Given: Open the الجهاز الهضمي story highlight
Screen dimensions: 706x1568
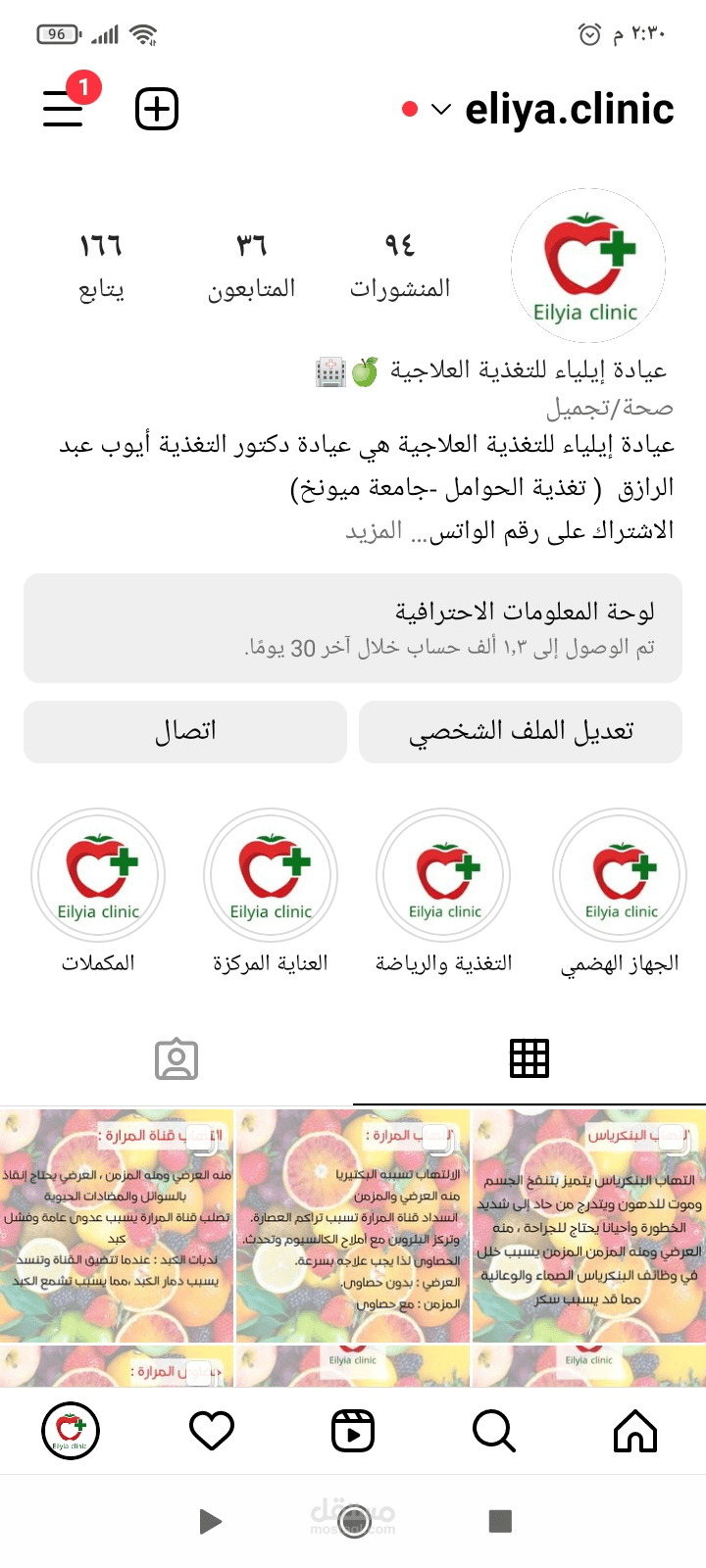Looking at the screenshot, I should (620, 875).
